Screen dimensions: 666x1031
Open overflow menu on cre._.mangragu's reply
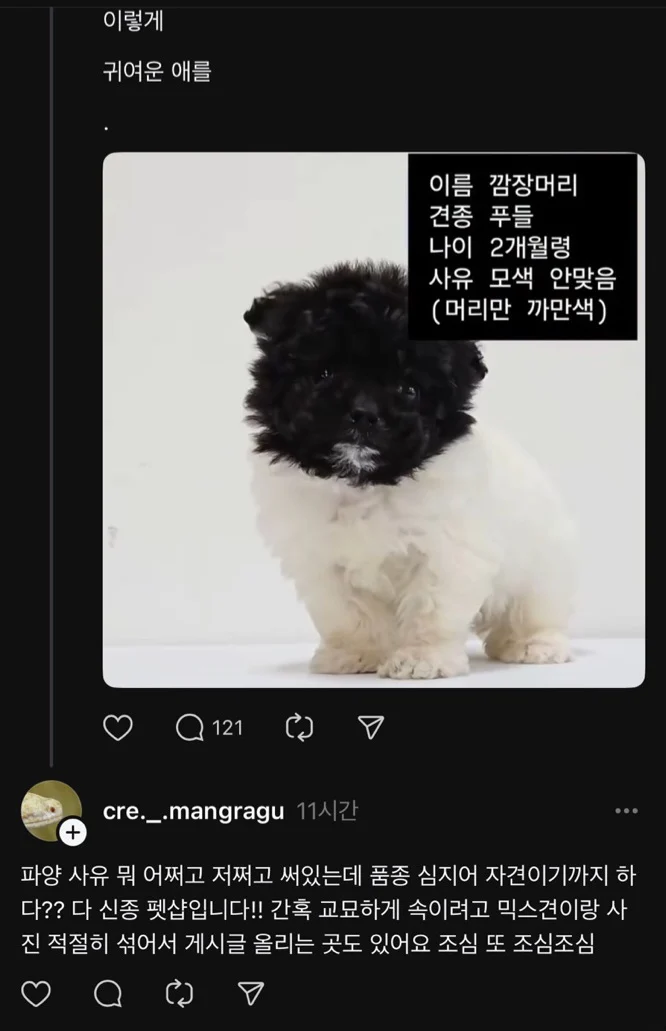pos(626,811)
